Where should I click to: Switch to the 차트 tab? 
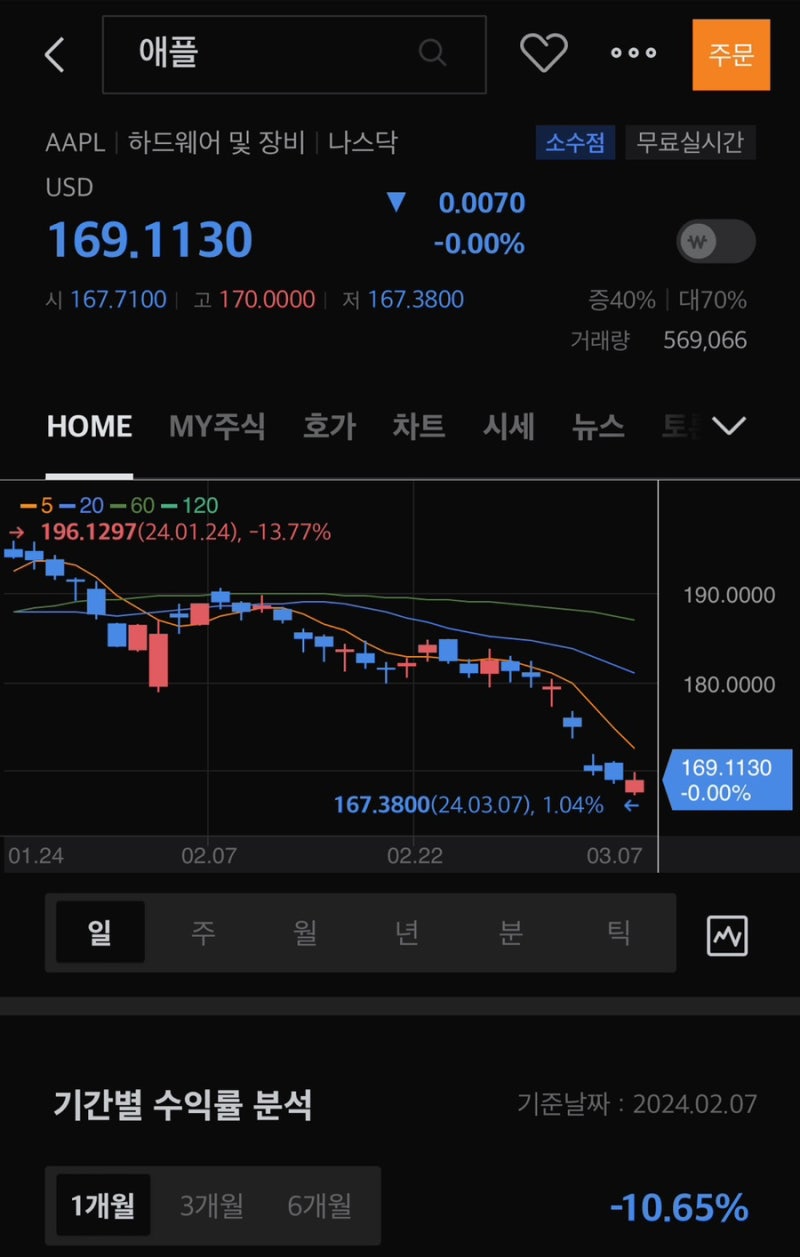click(x=419, y=426)
